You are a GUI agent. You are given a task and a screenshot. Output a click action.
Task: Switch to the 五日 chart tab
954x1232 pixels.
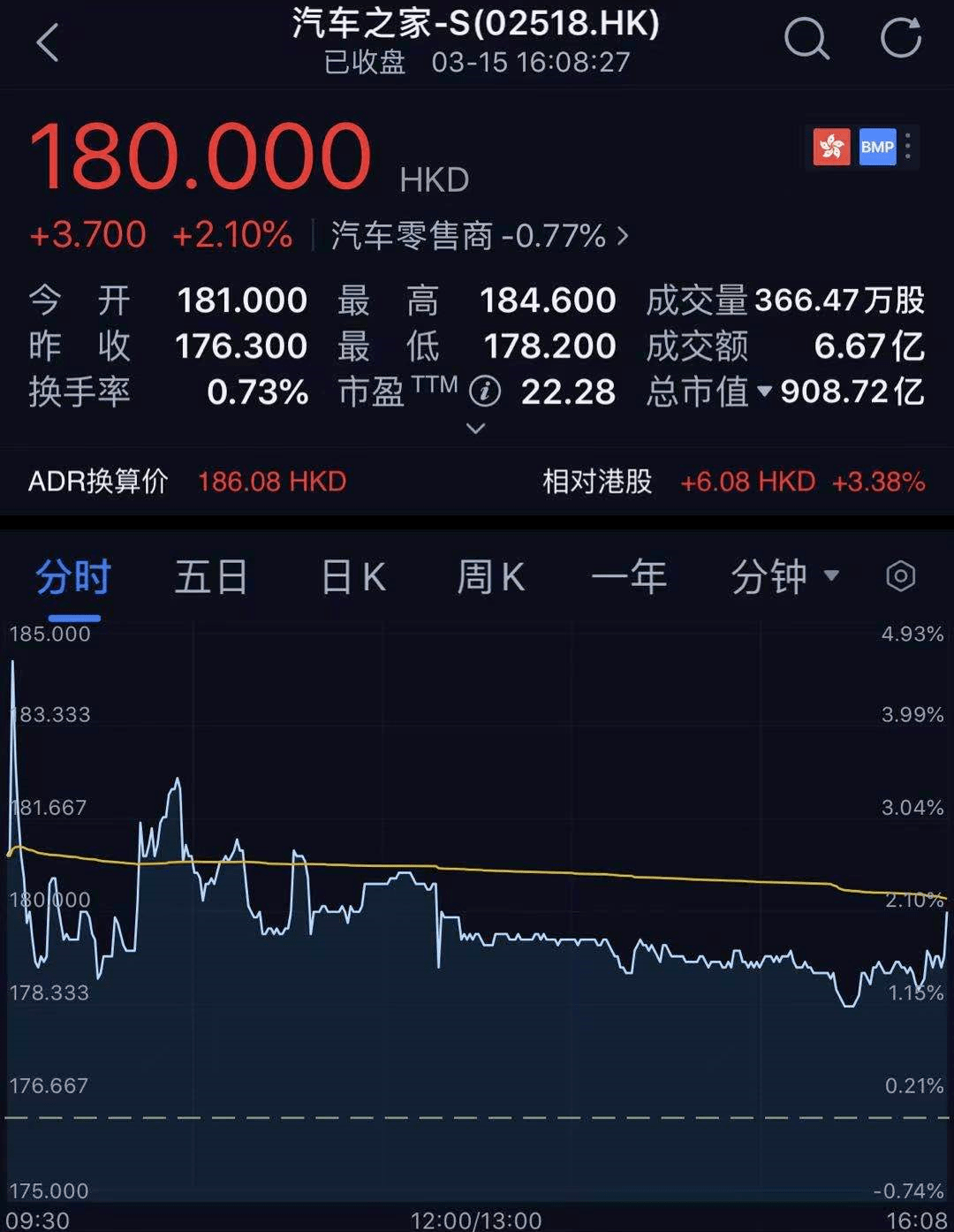[210, 575]
